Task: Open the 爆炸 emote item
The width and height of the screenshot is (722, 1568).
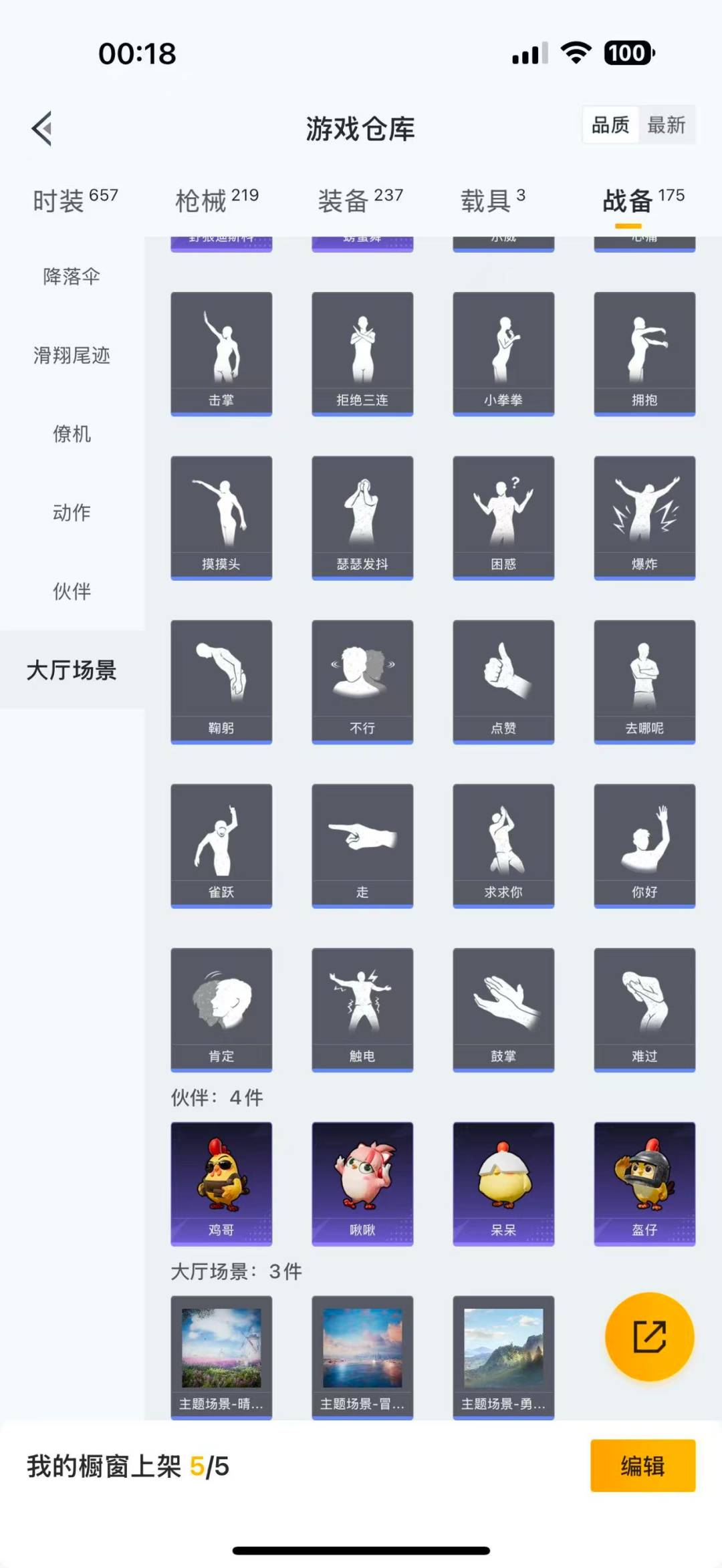Action: (644, 517)
